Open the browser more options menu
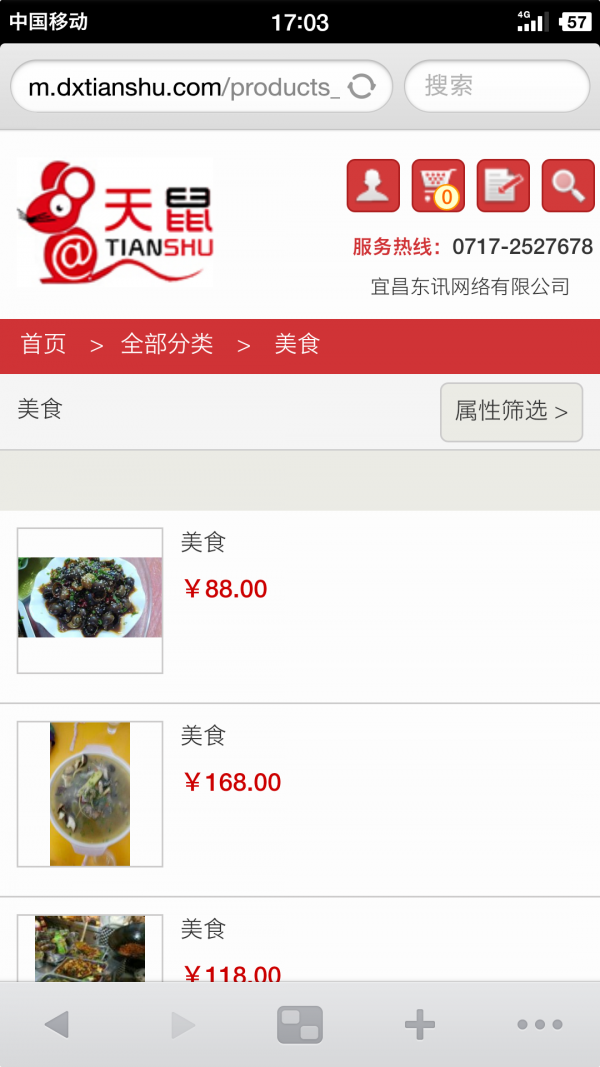 click(x=540, y=1024)
